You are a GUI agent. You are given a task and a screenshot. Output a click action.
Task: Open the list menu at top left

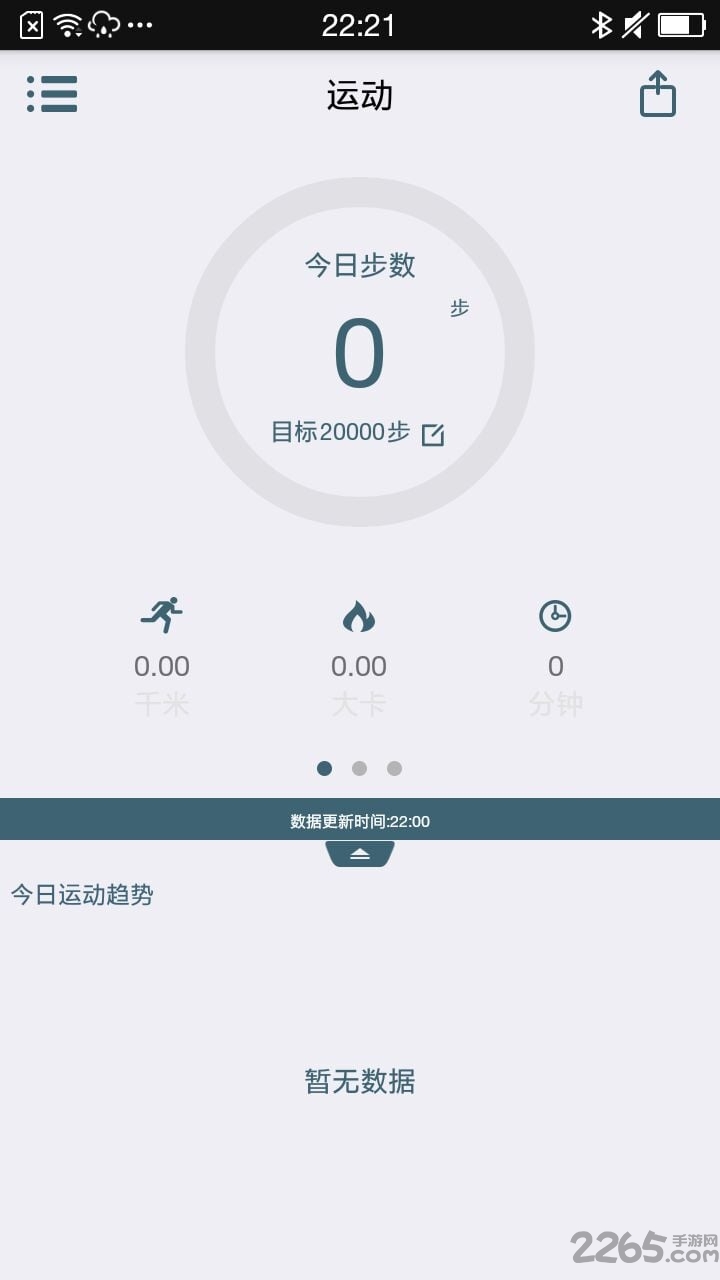click(x=52, y=94)
